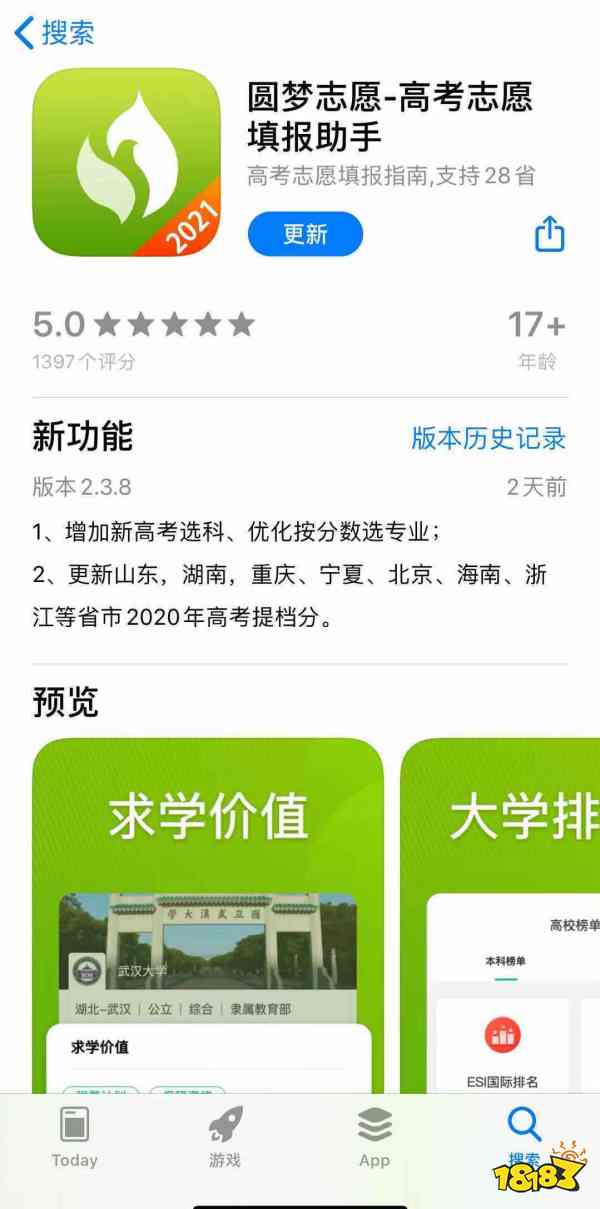The width and height of the screenshot is (600, 1209).
Task: Share this app
Action: (549, 234)
